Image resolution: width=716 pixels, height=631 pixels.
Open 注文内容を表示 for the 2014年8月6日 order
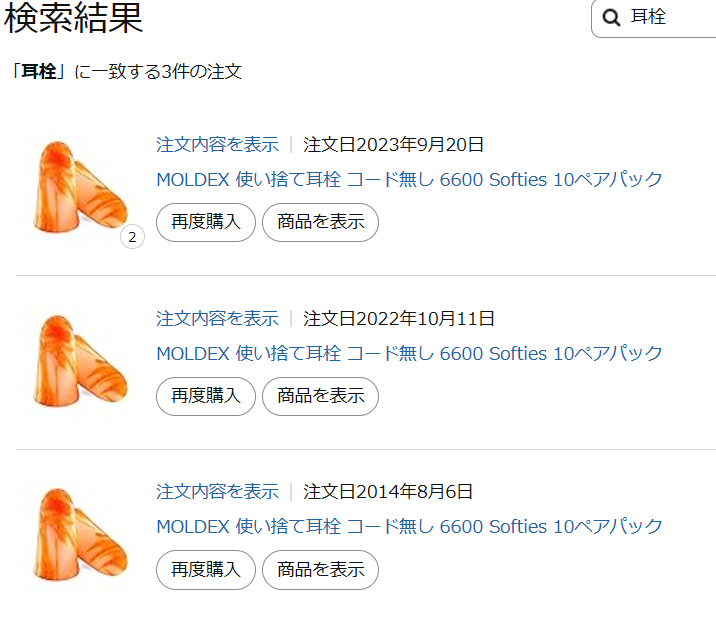[x=217, y=492]
